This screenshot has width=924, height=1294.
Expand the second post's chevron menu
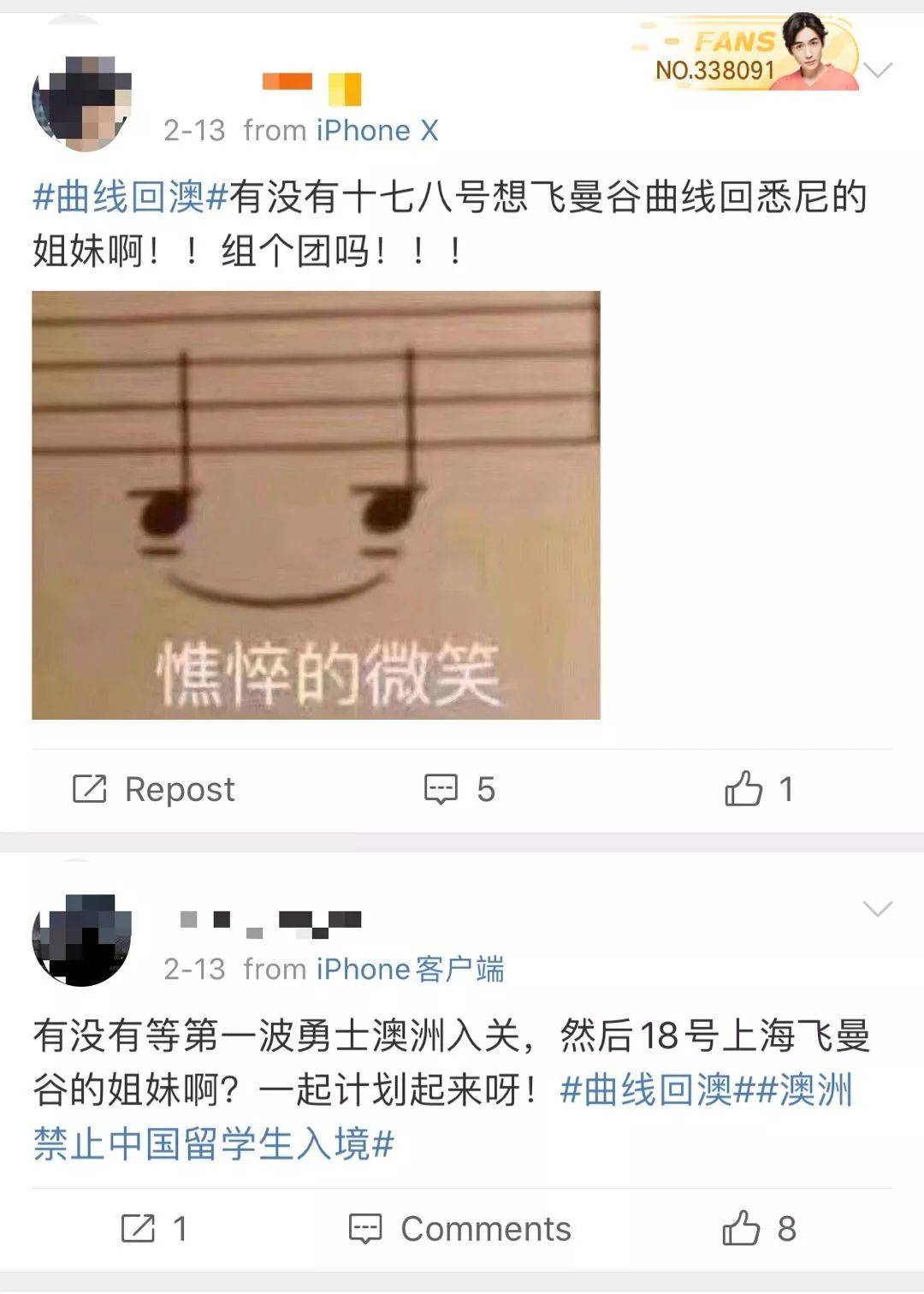coord(879,909)
